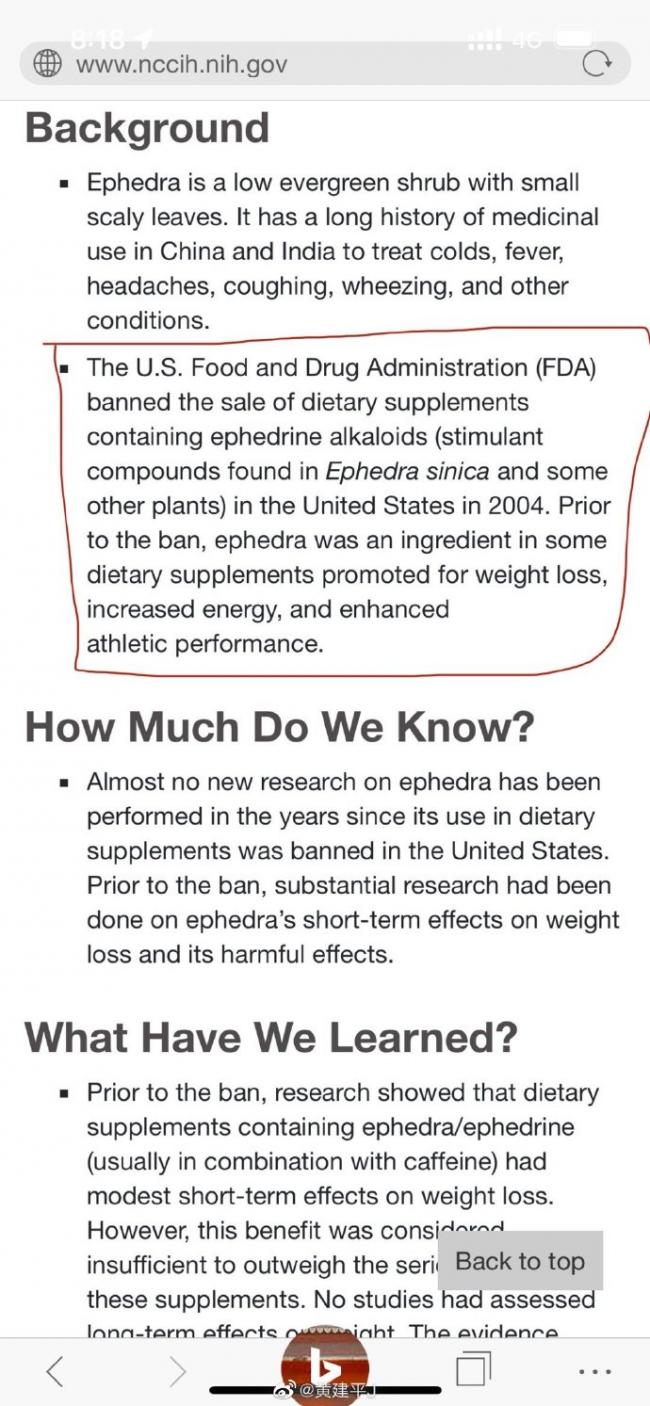Tap the Back to top button

[520, 1262]
